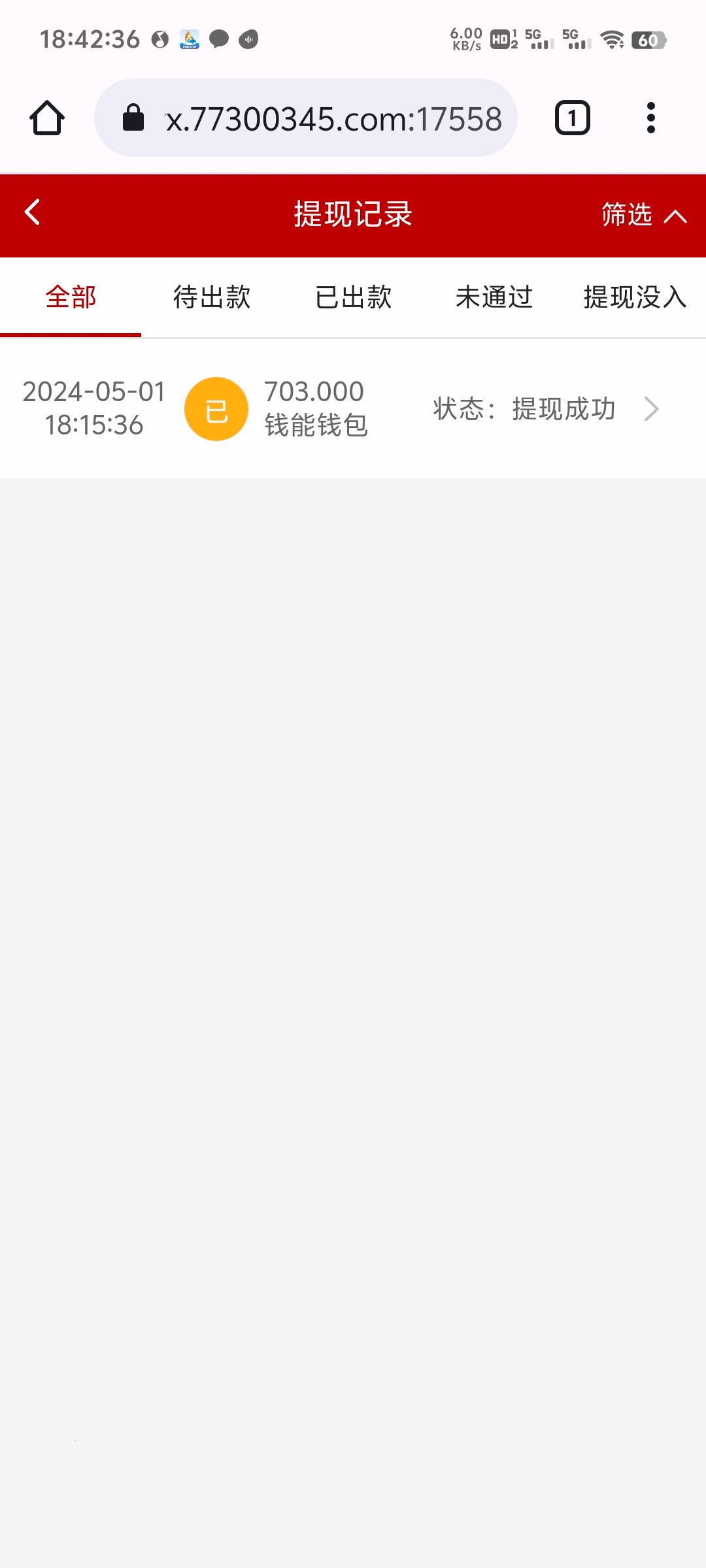Open the browser tab switcher
This screenshot has width=706, height=1568.
[x=573, y=118]
